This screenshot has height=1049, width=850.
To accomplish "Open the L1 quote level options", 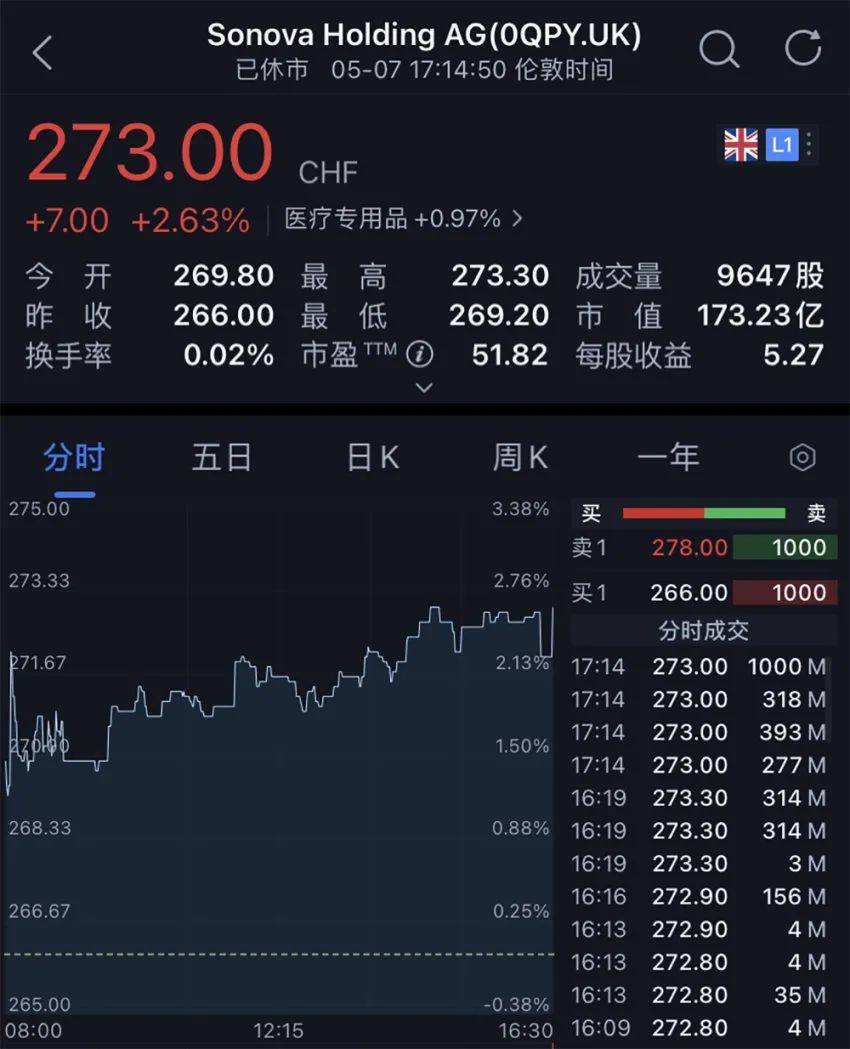I will tap(782, 145).
